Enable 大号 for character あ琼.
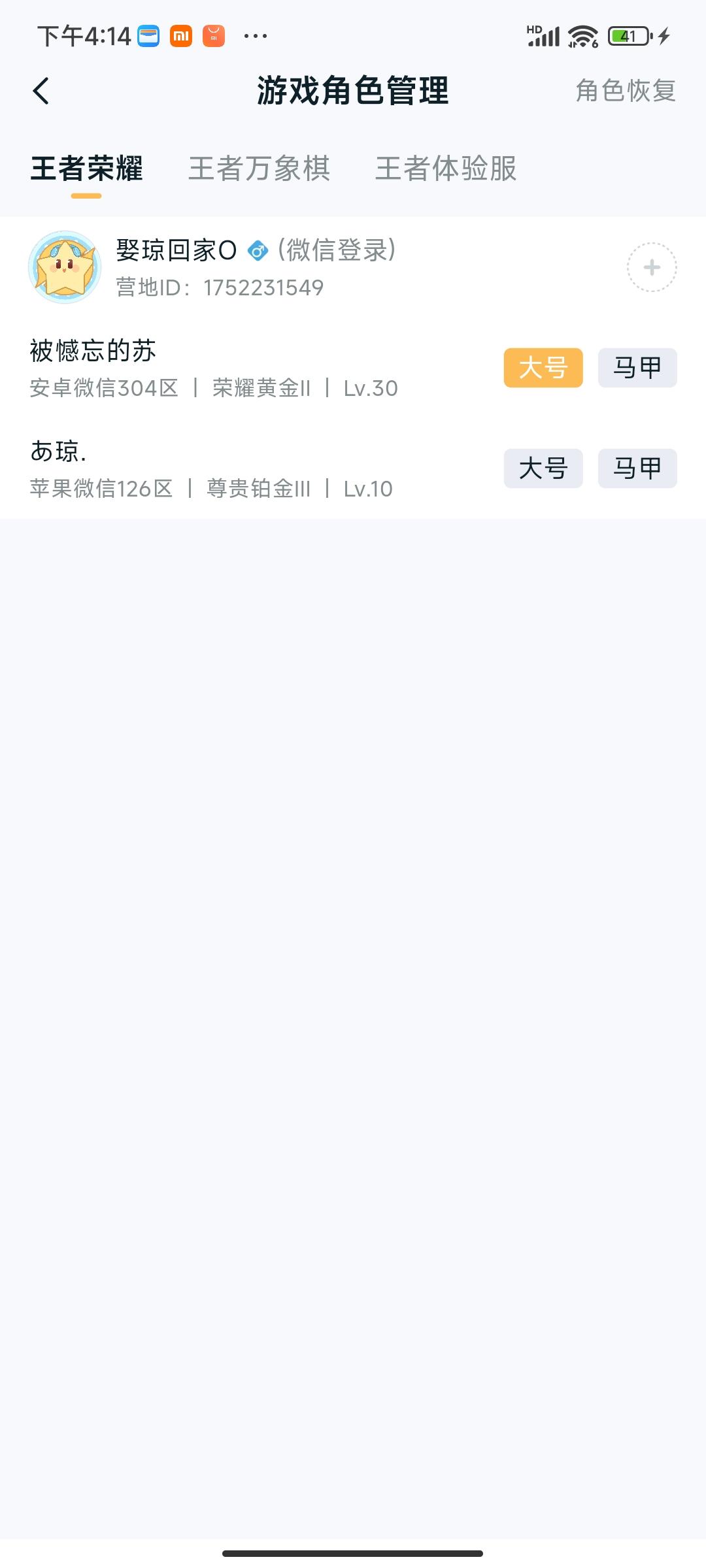The image size is (706, 1568). (544, 468)
